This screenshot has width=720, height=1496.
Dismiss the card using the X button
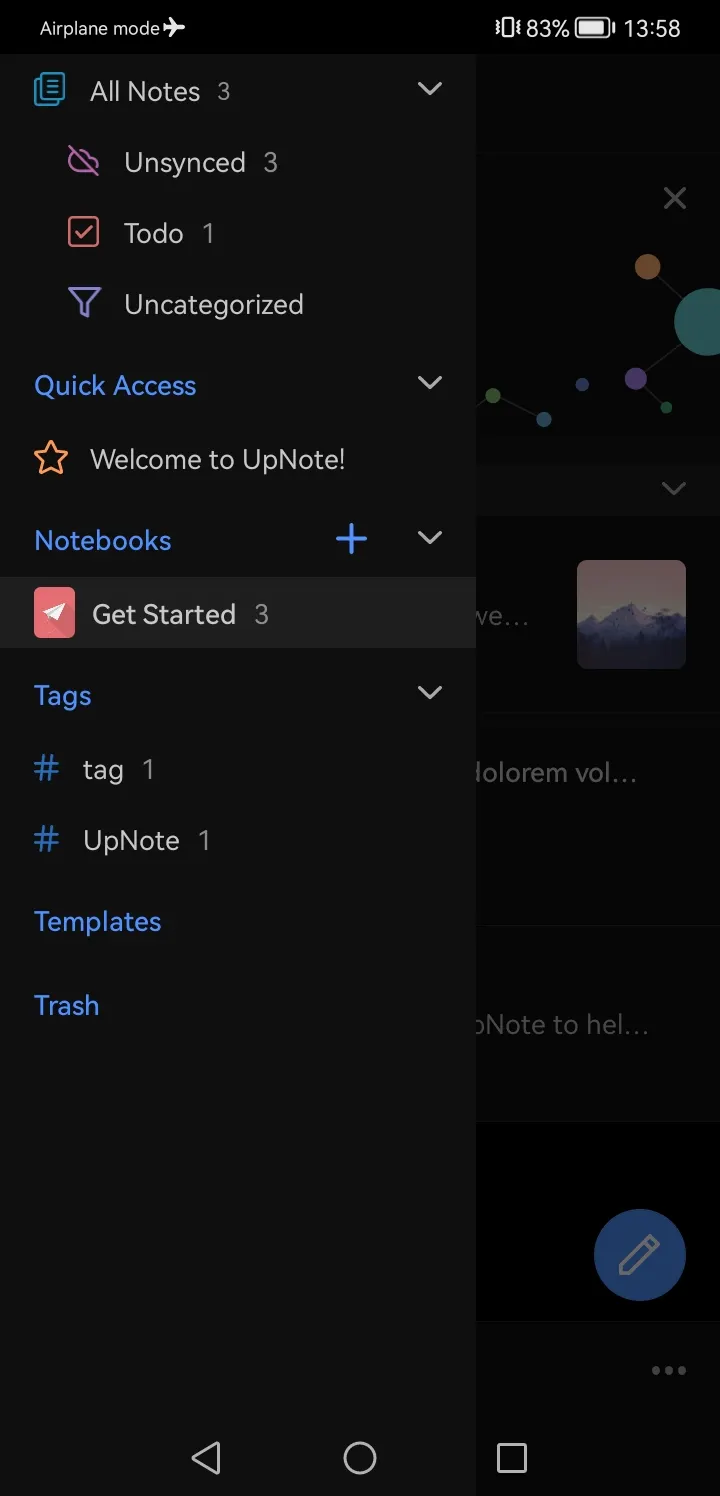click(x=674, y=197)
